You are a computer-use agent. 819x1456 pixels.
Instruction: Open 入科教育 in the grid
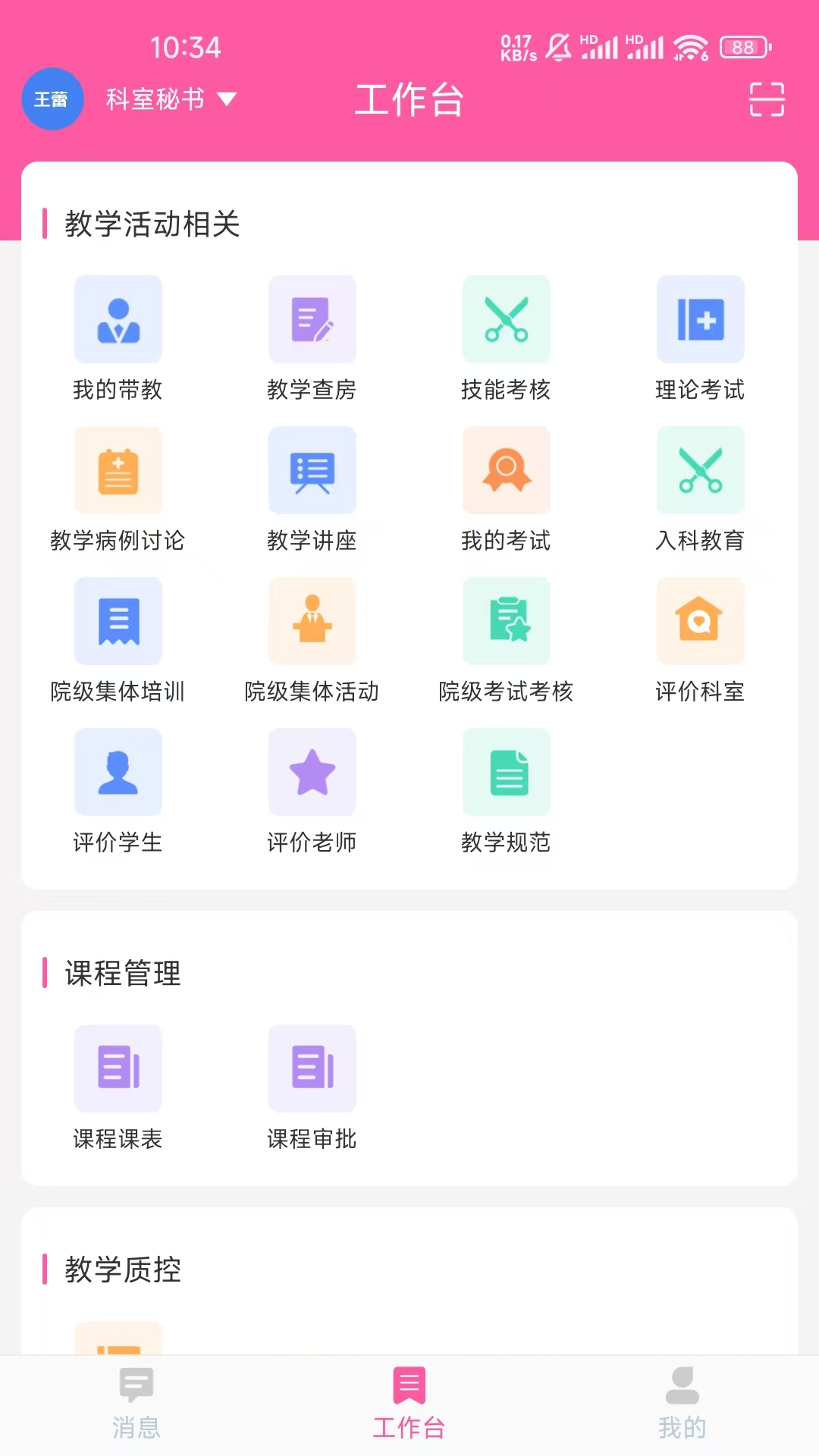point(701,470)
